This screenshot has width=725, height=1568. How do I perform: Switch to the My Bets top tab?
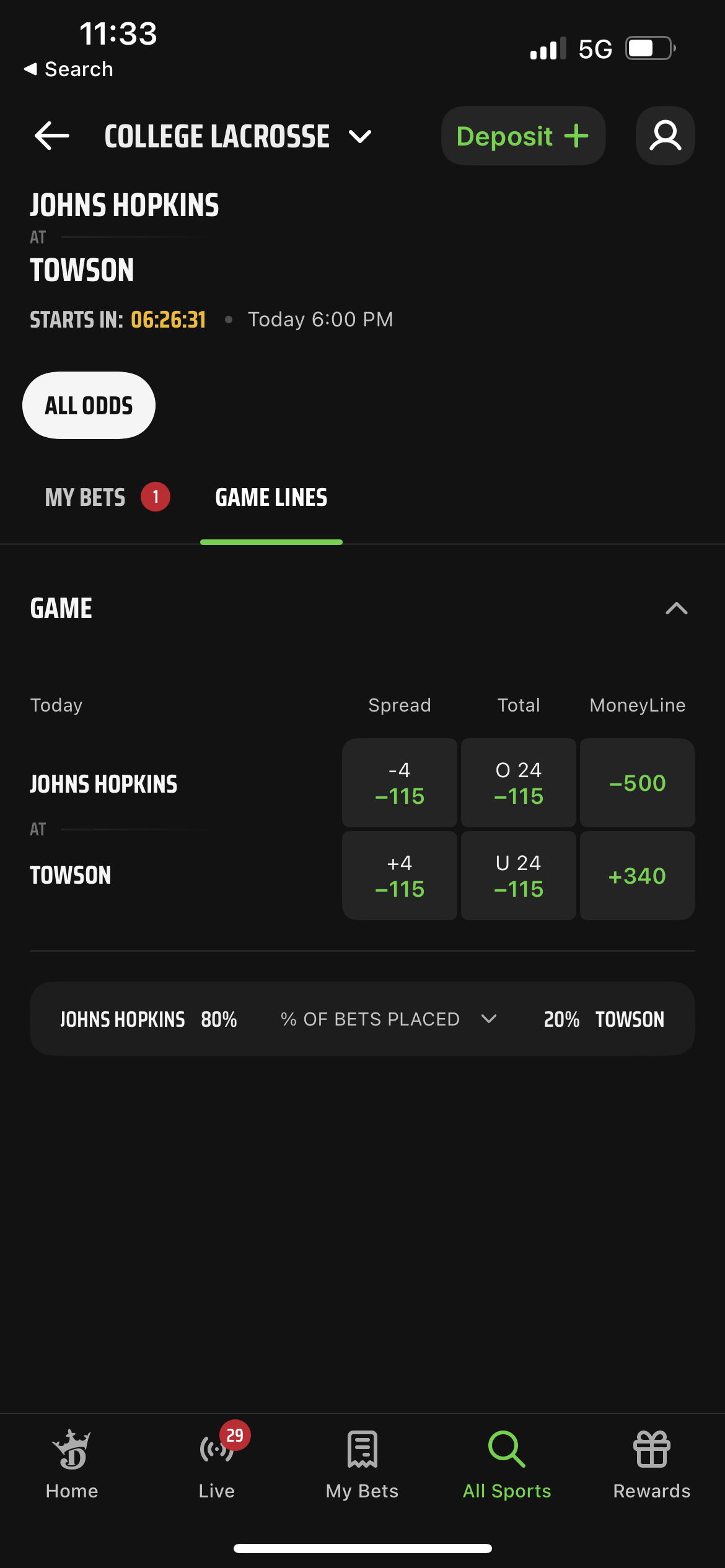pyautogui.click(x=107, y=497)
